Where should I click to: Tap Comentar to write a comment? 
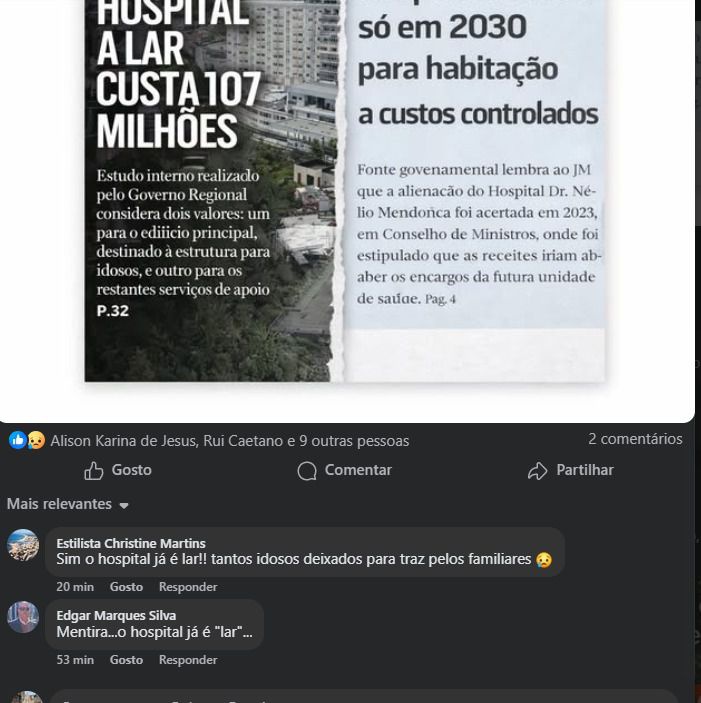(345, 470)
